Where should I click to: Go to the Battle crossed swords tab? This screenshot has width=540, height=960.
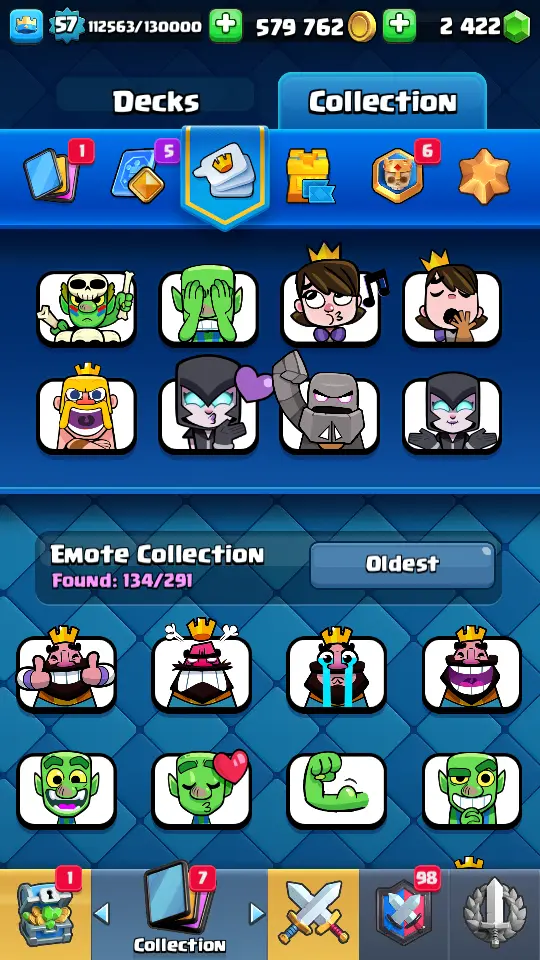313,914
